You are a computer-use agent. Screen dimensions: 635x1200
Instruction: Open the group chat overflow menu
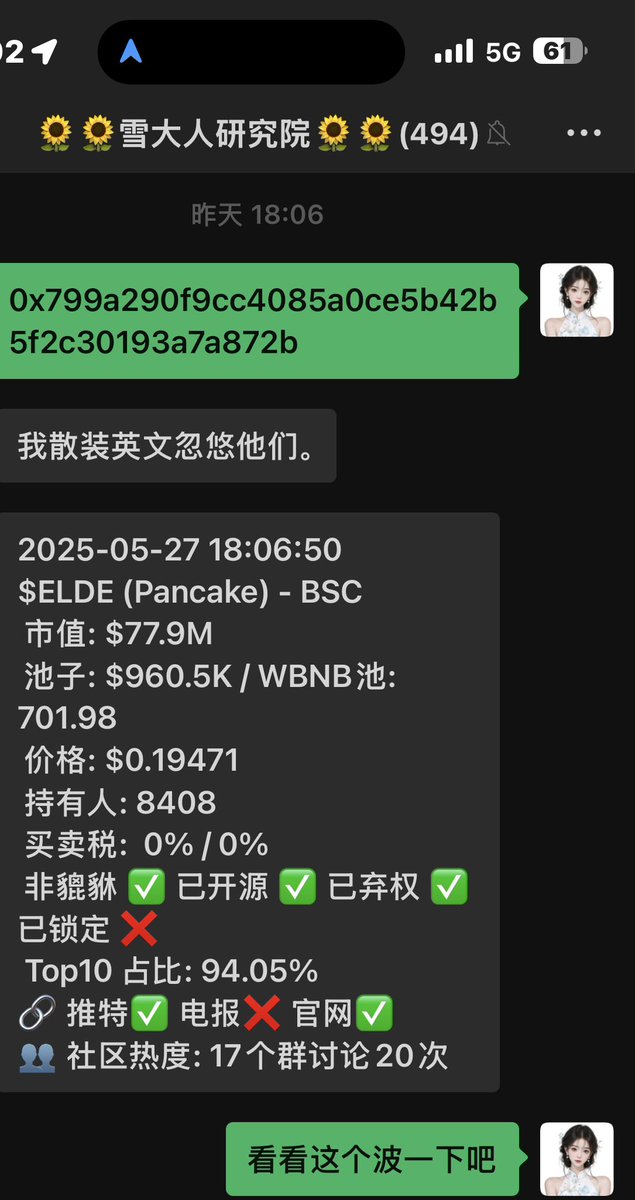[x=584, y=133]
